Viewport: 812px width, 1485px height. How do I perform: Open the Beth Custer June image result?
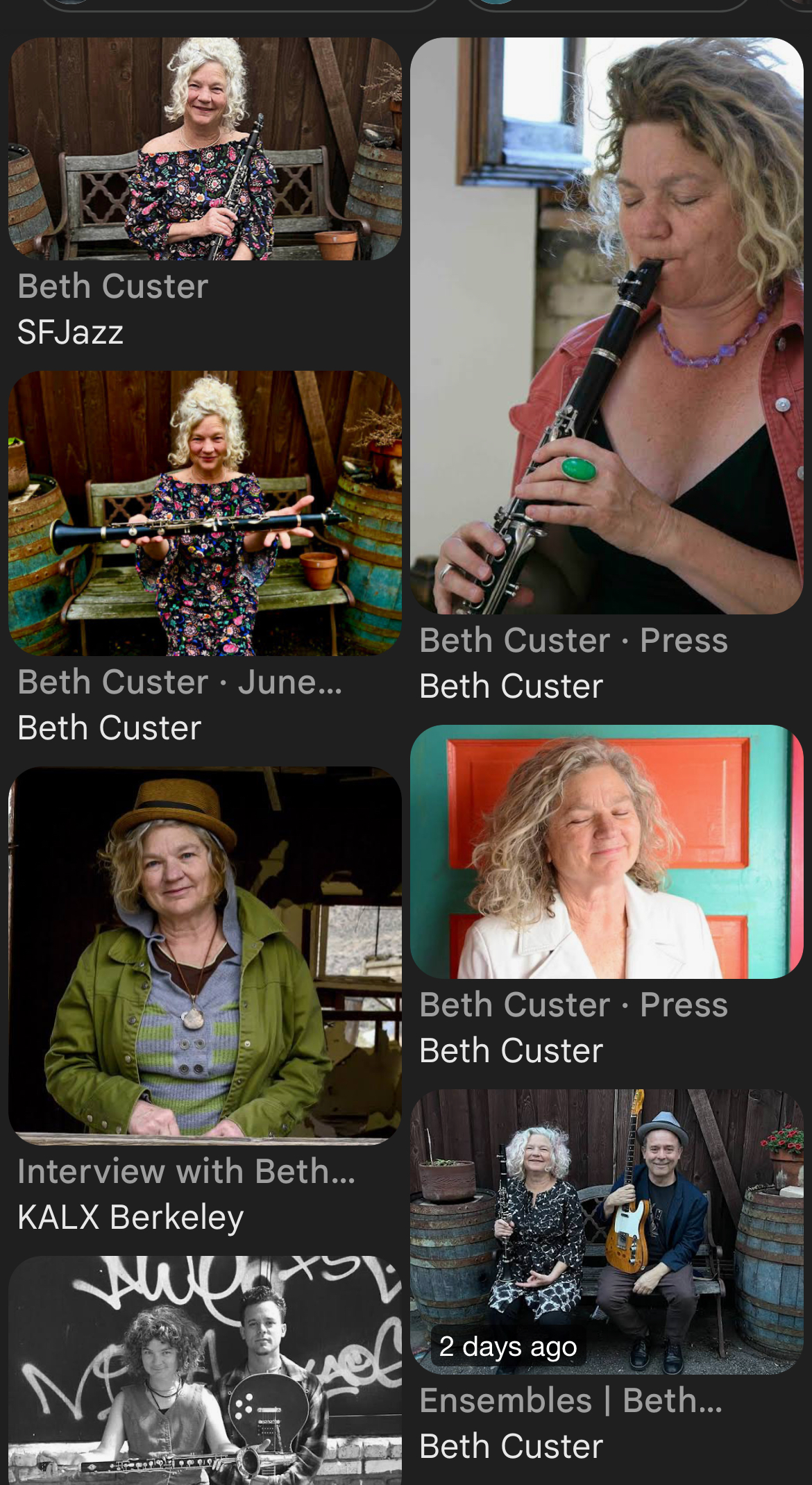coord(205,513)
